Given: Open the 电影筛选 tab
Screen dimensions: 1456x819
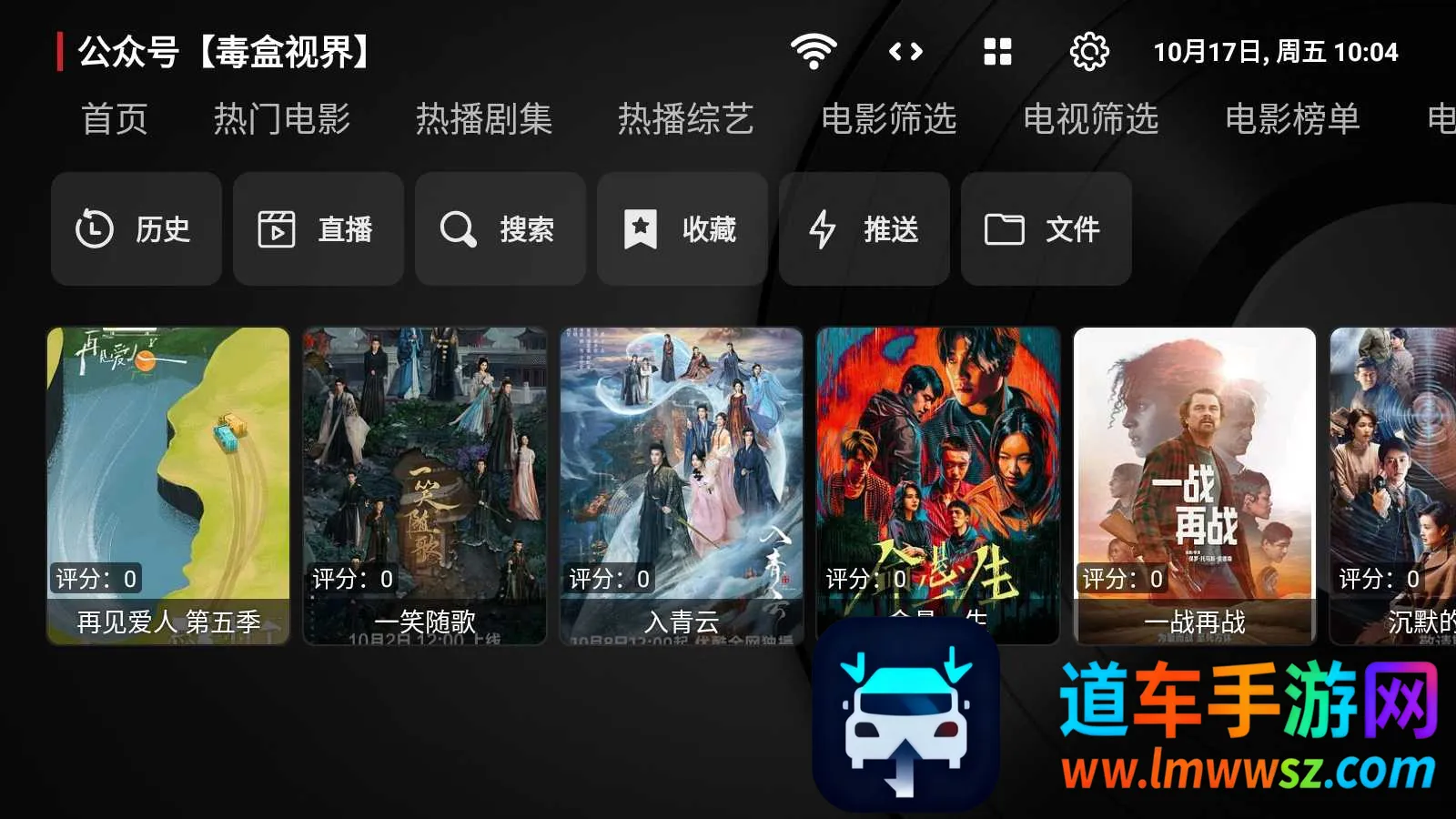Looking at the screenshot, I should [x=889, y=119].
